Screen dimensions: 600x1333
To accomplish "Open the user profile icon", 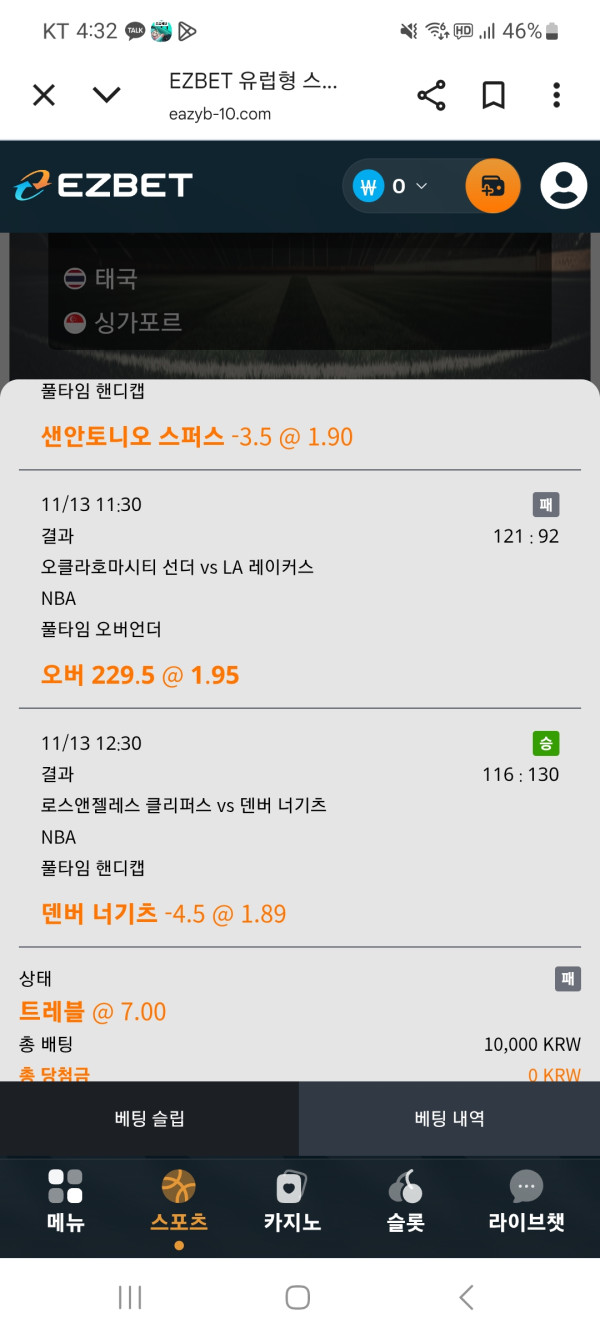I will 563,186.
